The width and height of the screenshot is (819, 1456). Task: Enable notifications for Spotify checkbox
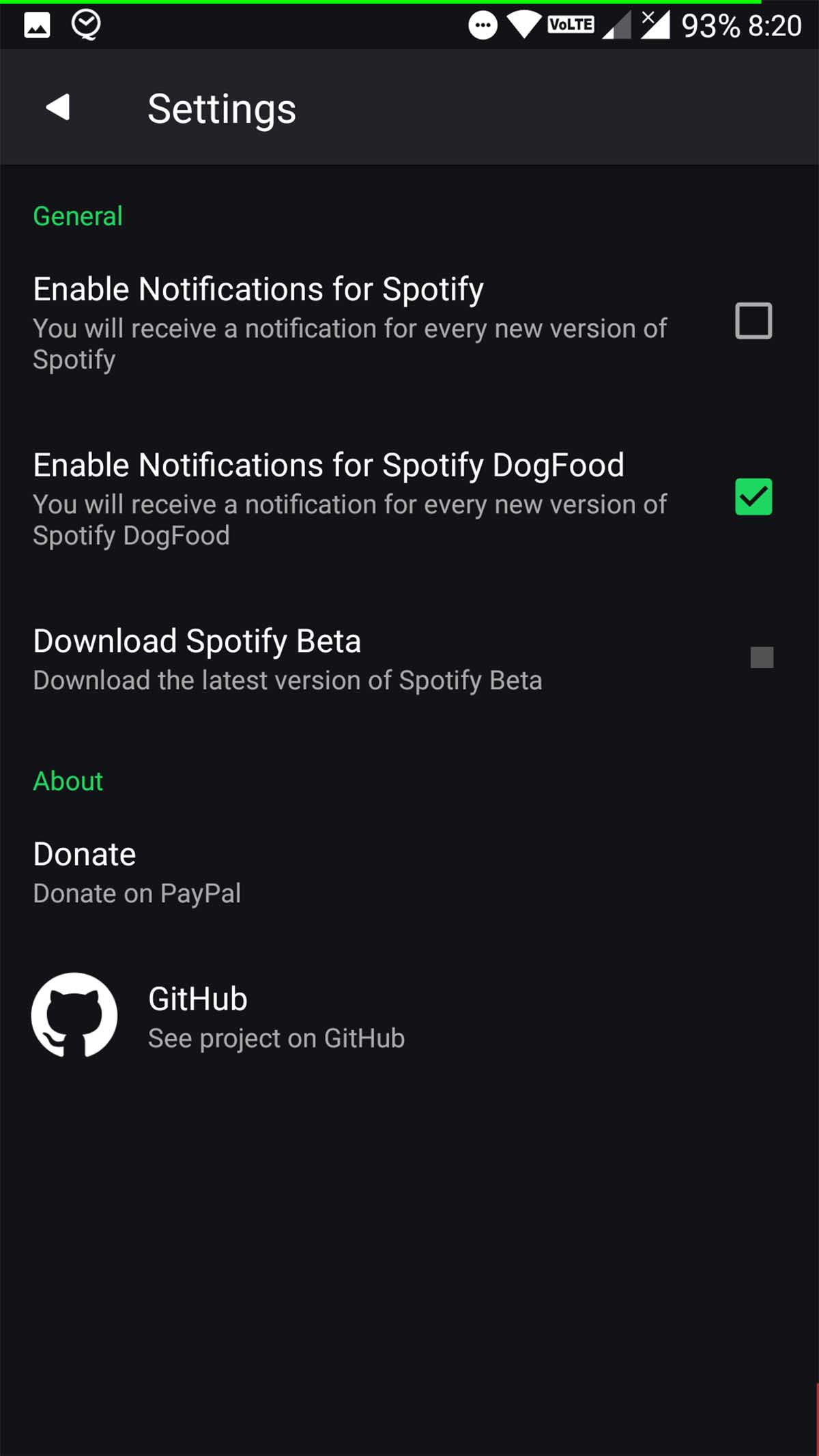(753, 321)
